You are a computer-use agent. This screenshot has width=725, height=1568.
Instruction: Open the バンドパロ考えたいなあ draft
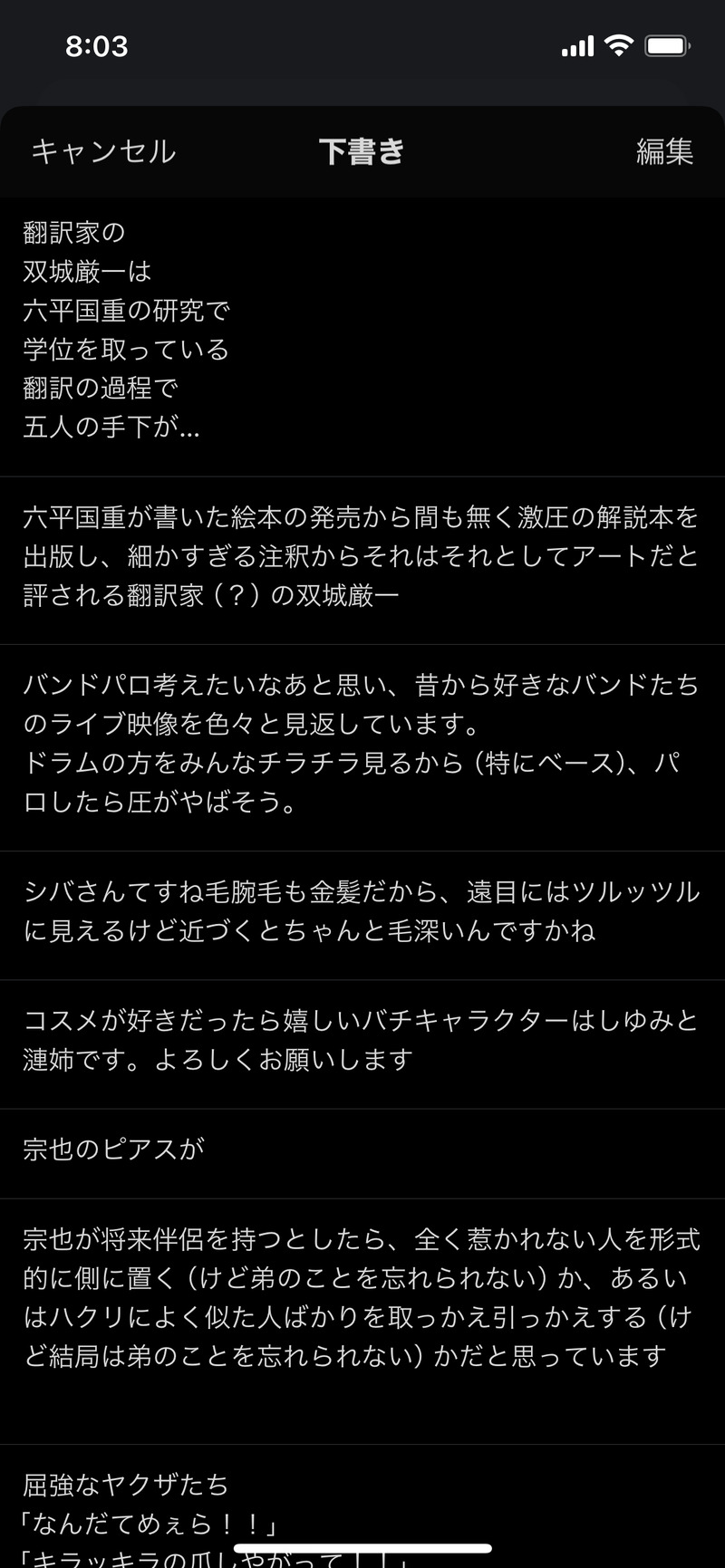(362, 744)
